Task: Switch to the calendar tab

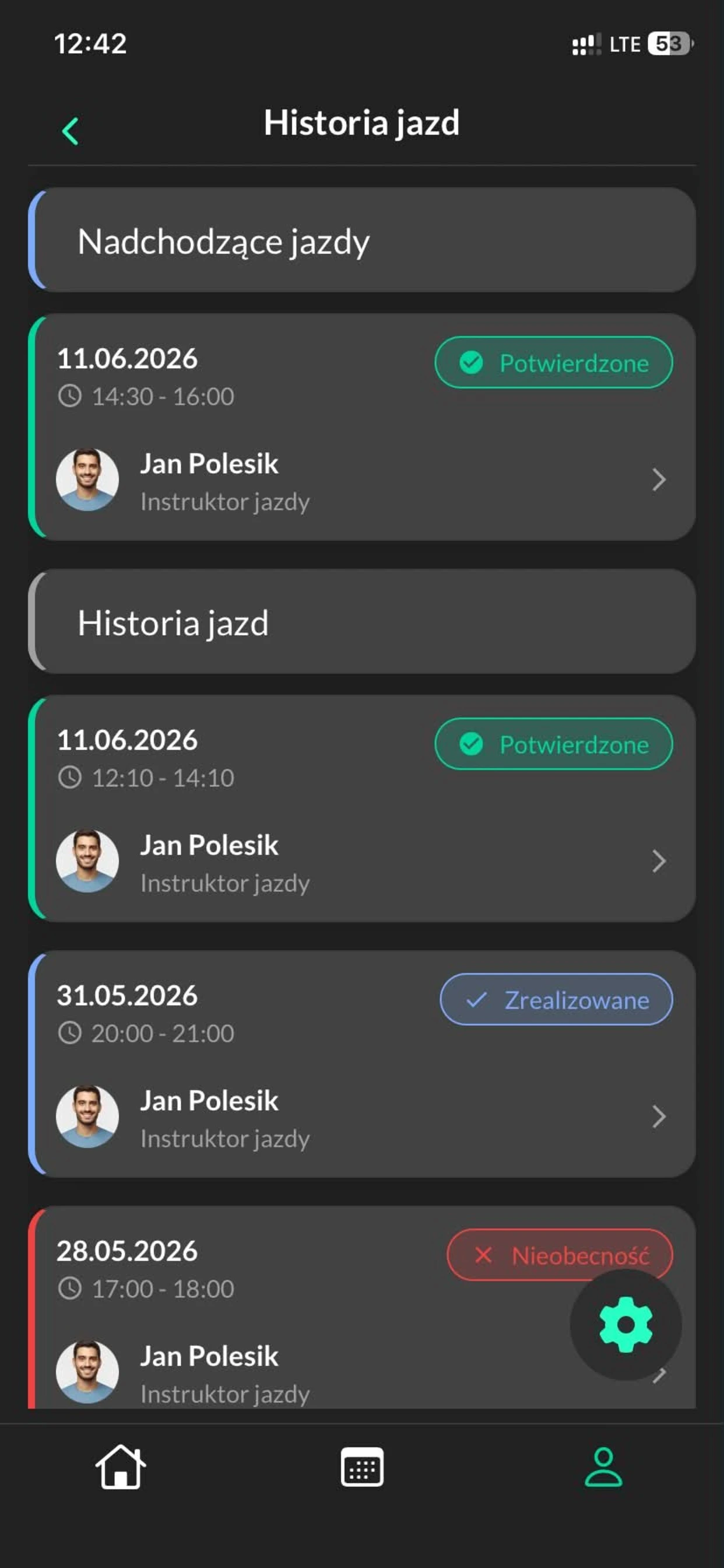Action: [x=362, y=1467]
